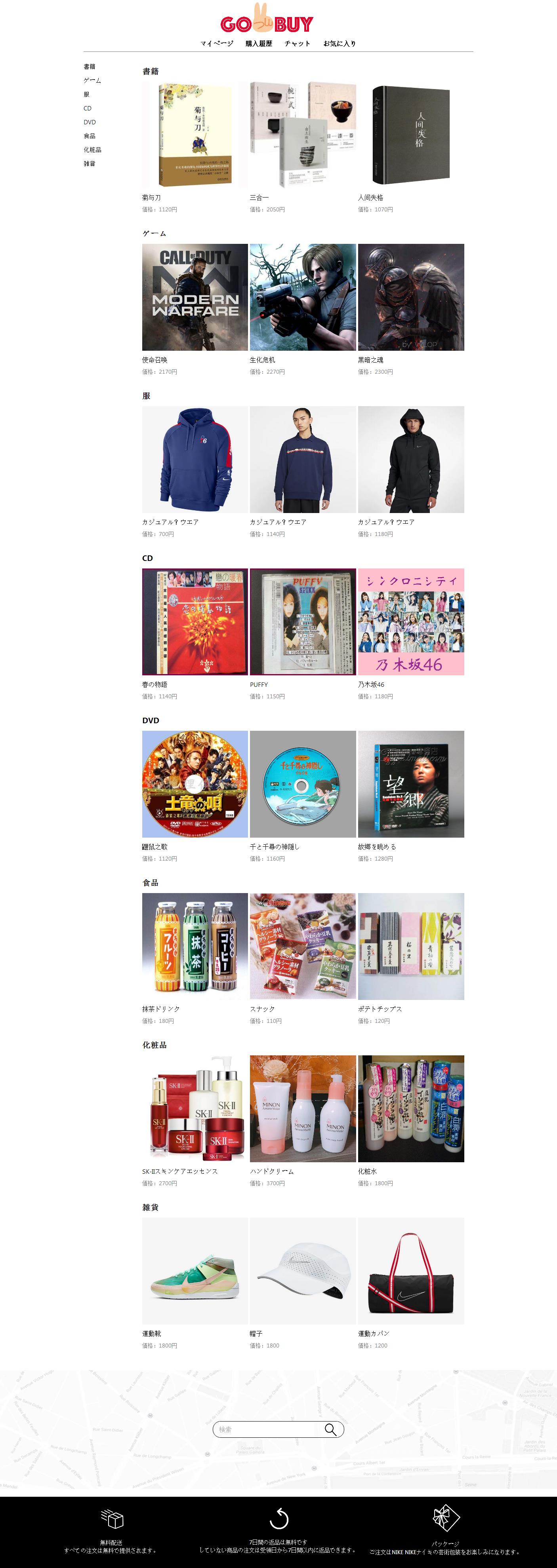Screen dimensions: 557x1568
Task: Open the 菊与刀 book product
Action: (195, 135)
